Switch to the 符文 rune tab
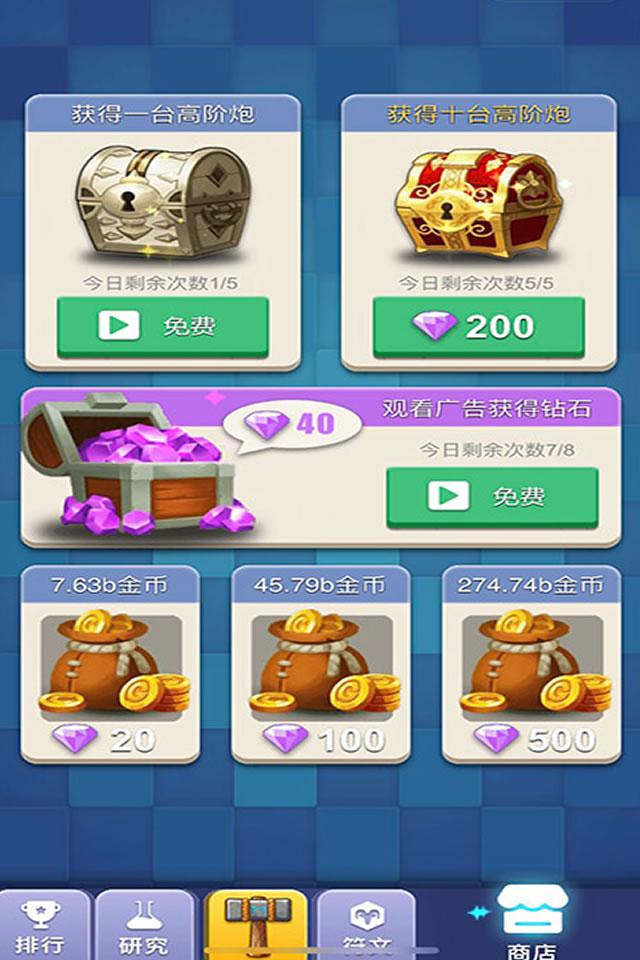 pyautogui.click(x=365, y=925)
